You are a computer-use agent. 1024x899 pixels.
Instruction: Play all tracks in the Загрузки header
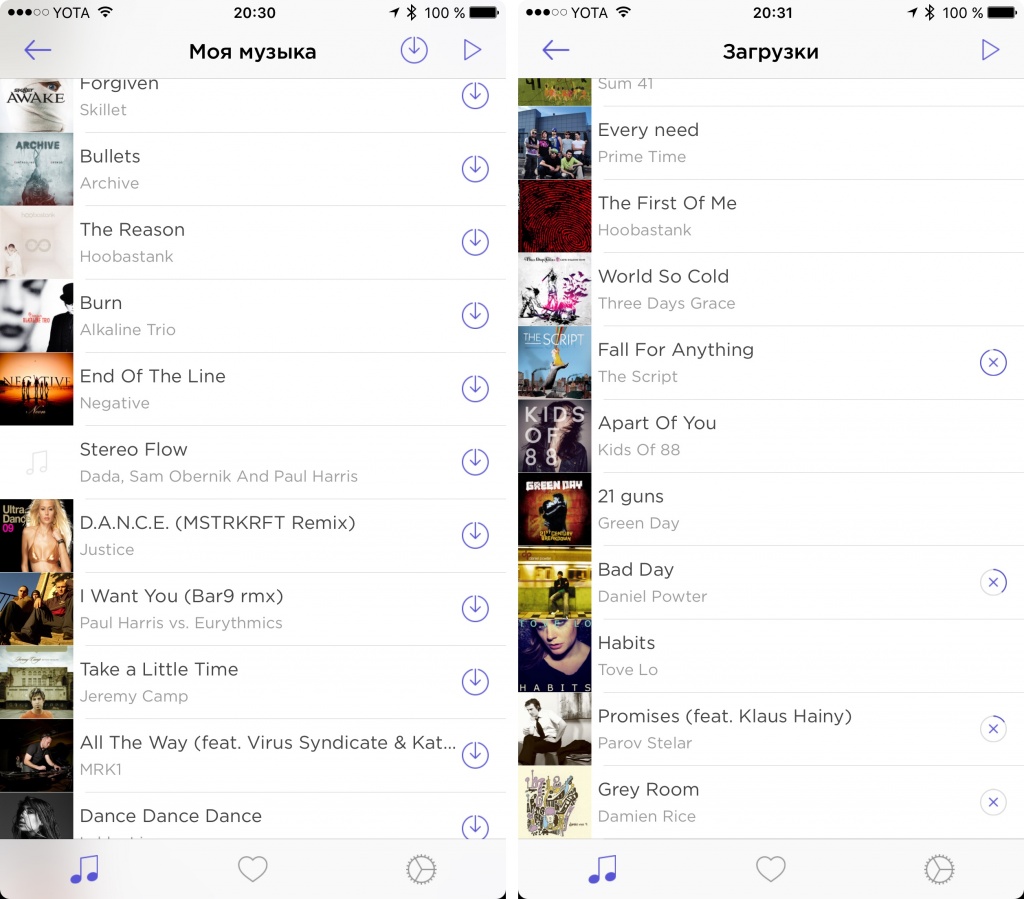pos(990,50)
